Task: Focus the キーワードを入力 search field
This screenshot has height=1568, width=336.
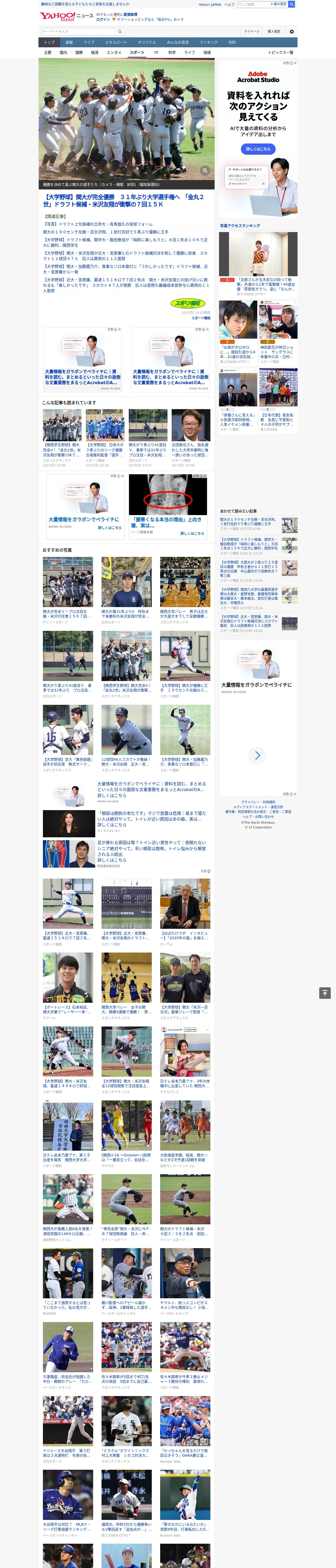Action: pyautogui.click(x=79, y=31)
